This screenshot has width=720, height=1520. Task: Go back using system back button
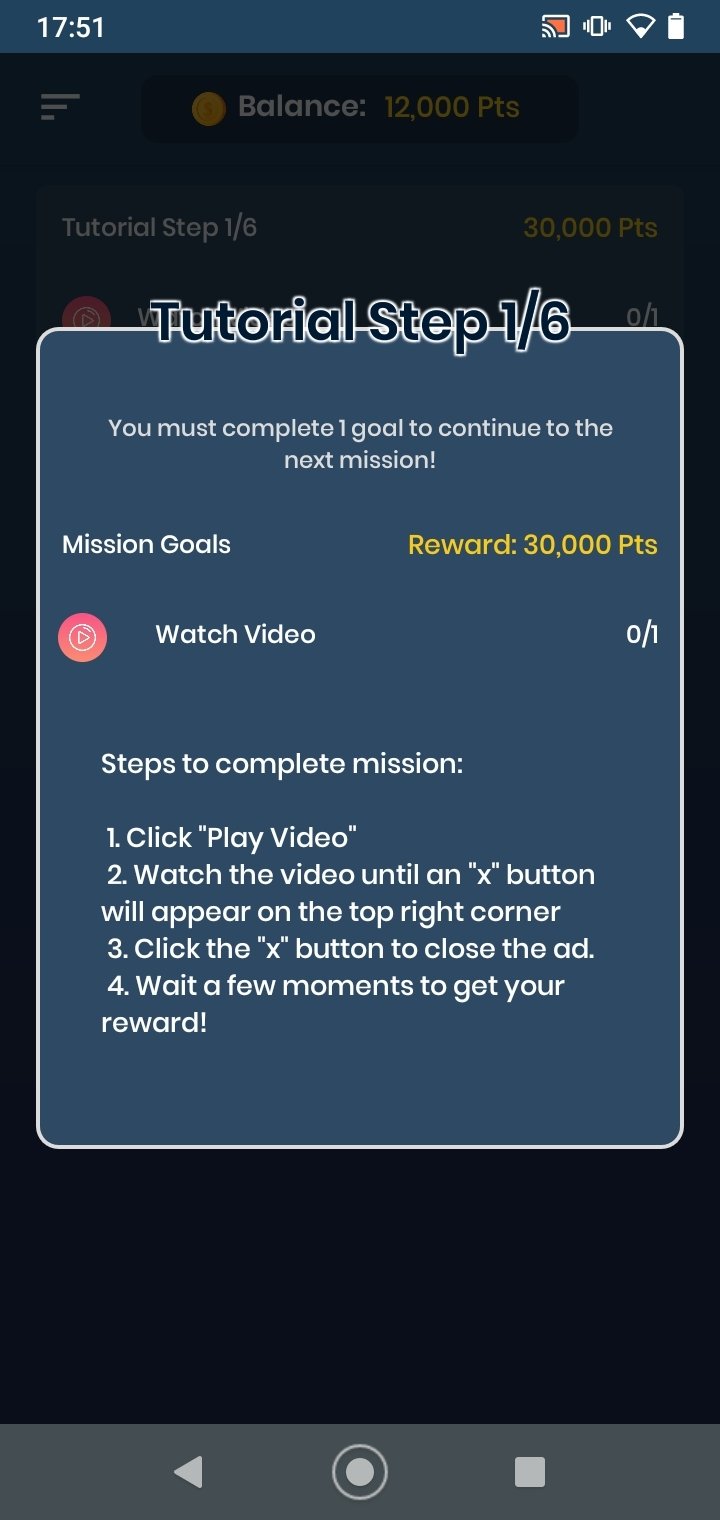(x=188, y=1472)
